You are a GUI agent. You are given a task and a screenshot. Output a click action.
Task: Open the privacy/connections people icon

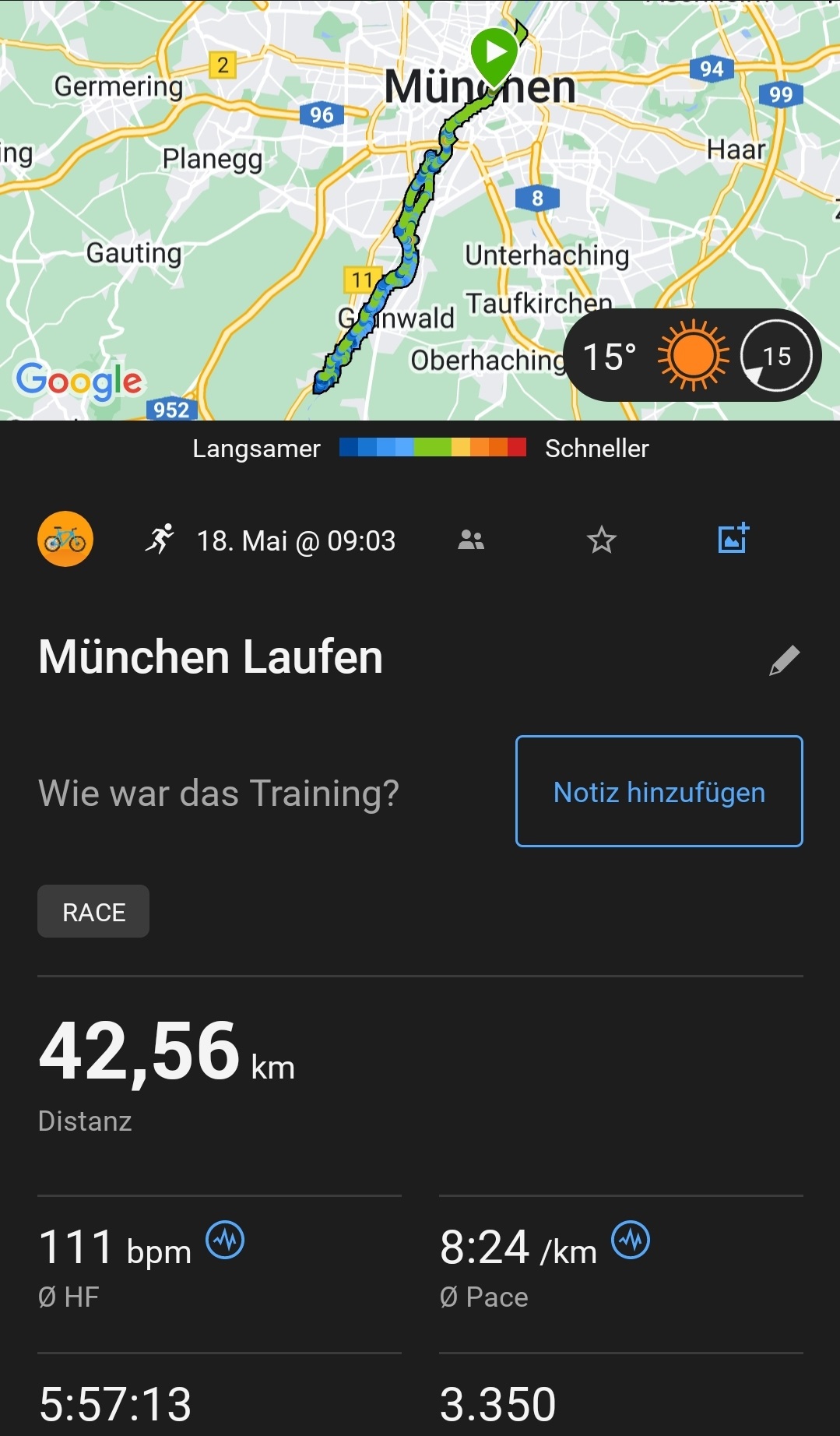point(471,540)
